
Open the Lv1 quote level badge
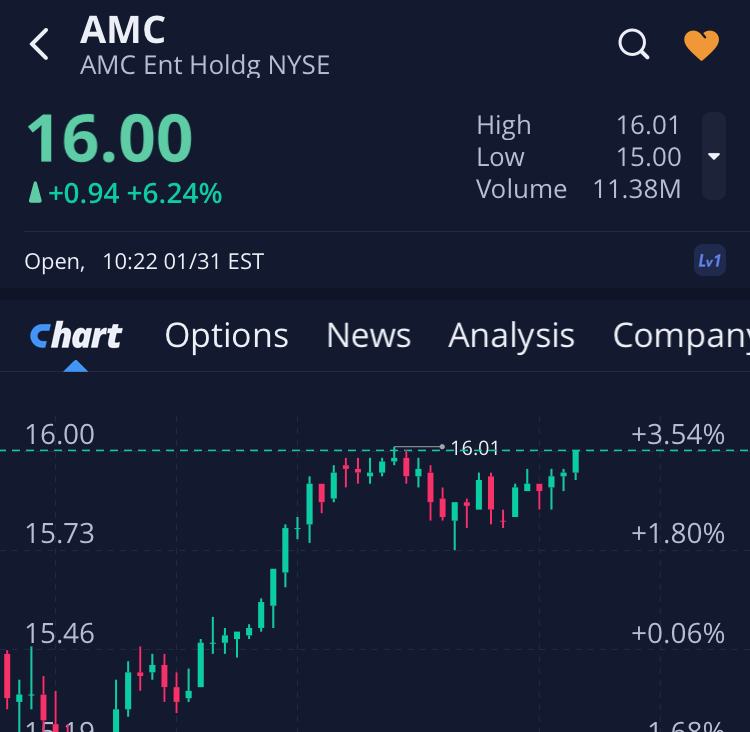(x=709, y=261)
